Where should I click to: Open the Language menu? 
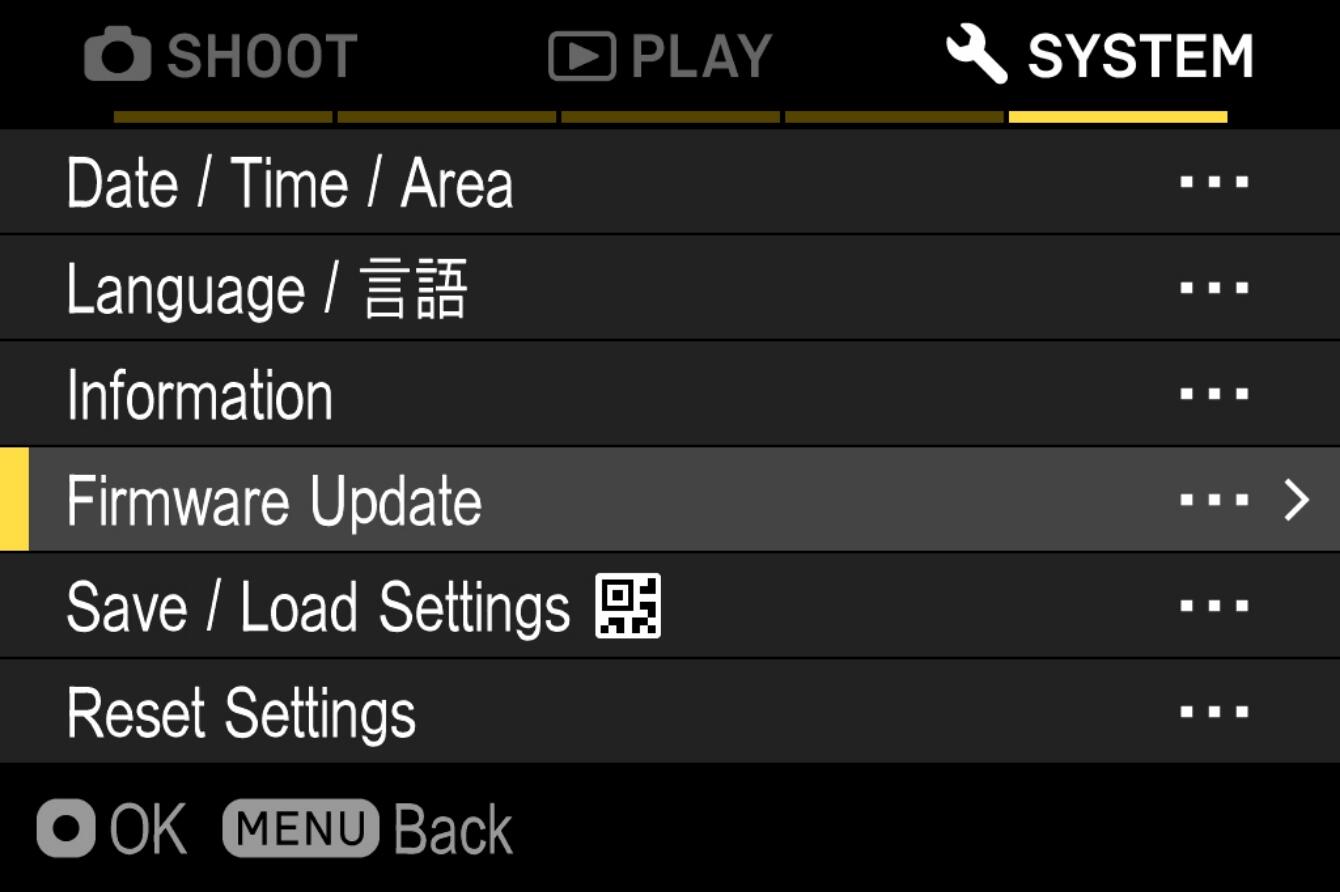pos(670,289)
